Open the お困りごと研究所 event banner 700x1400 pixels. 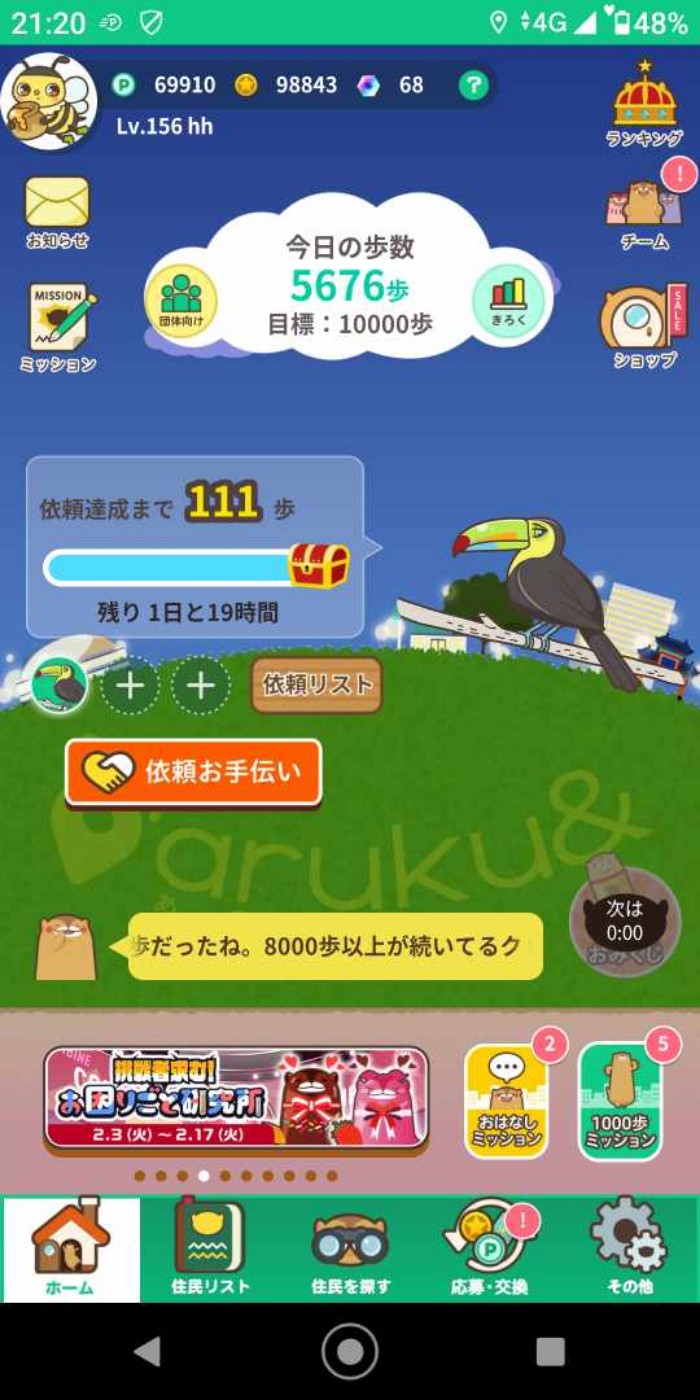[x=236, y=1098]
